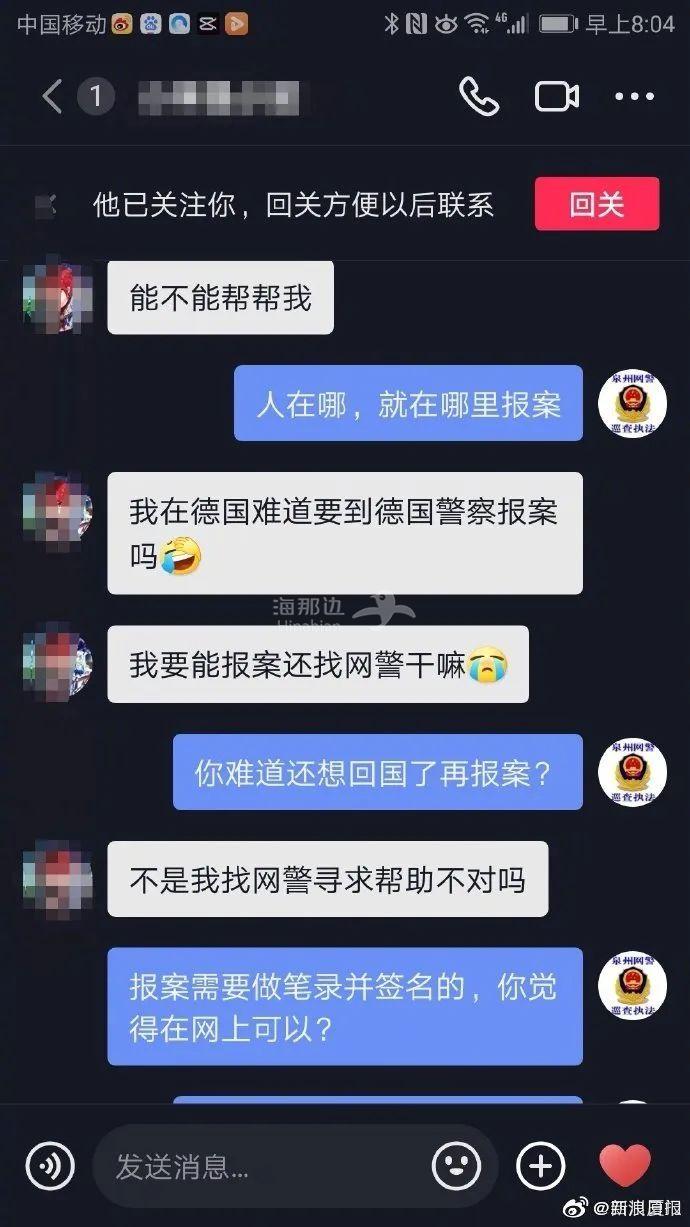690x1227 pixels.
Task: Tap the 回关 follow-back button
Action: tap(597, 205)
